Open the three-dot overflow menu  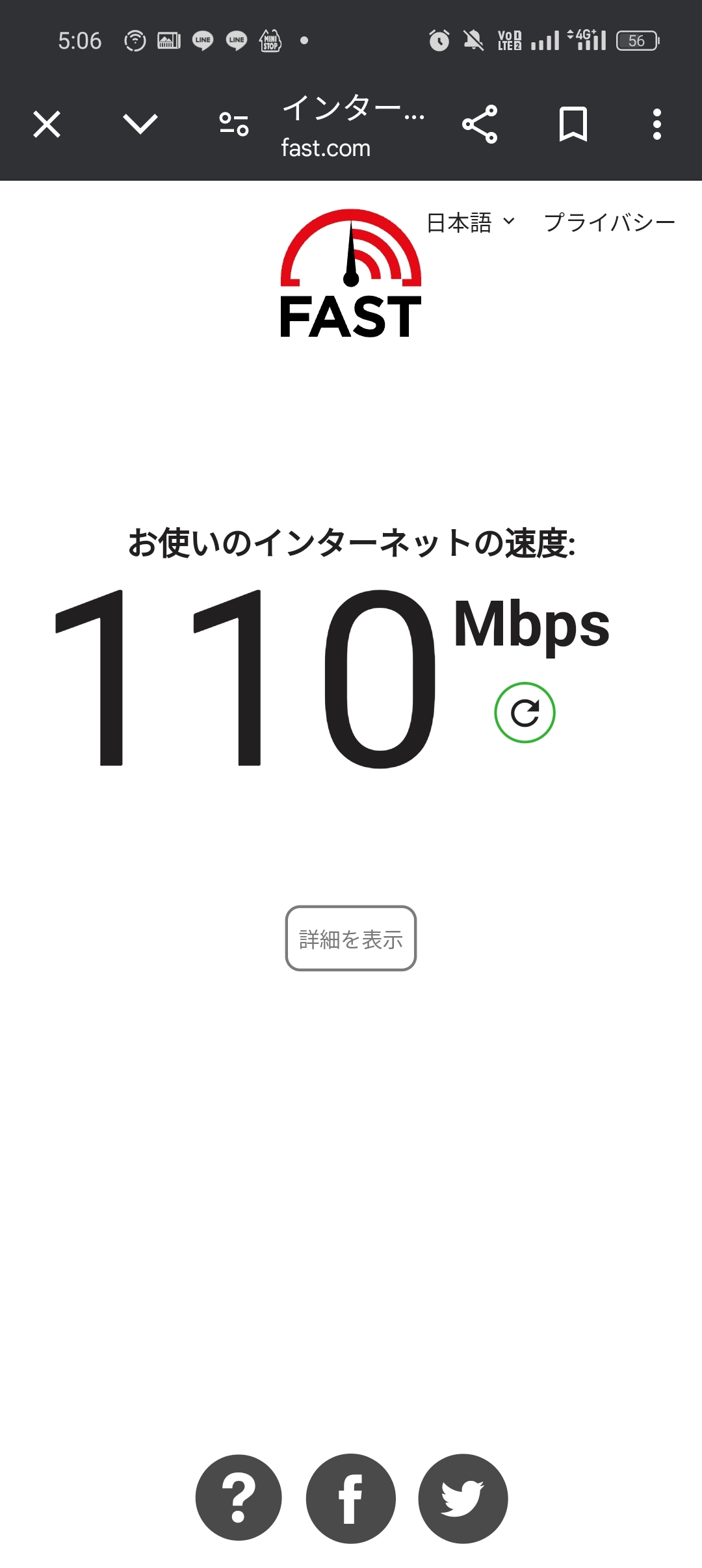pyautogui.click(x=657, y=124)
